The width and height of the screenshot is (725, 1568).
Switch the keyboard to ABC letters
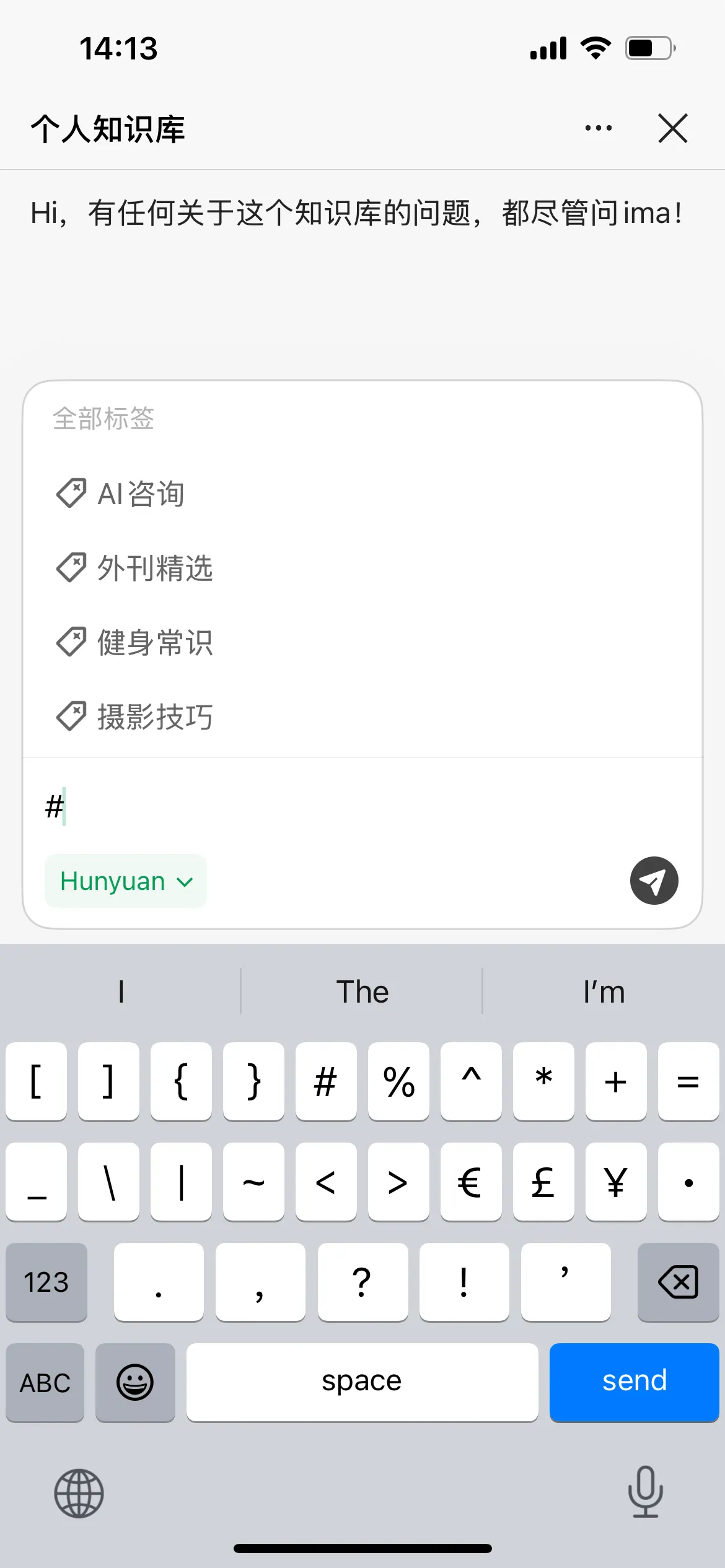[x=45, y=1382]
